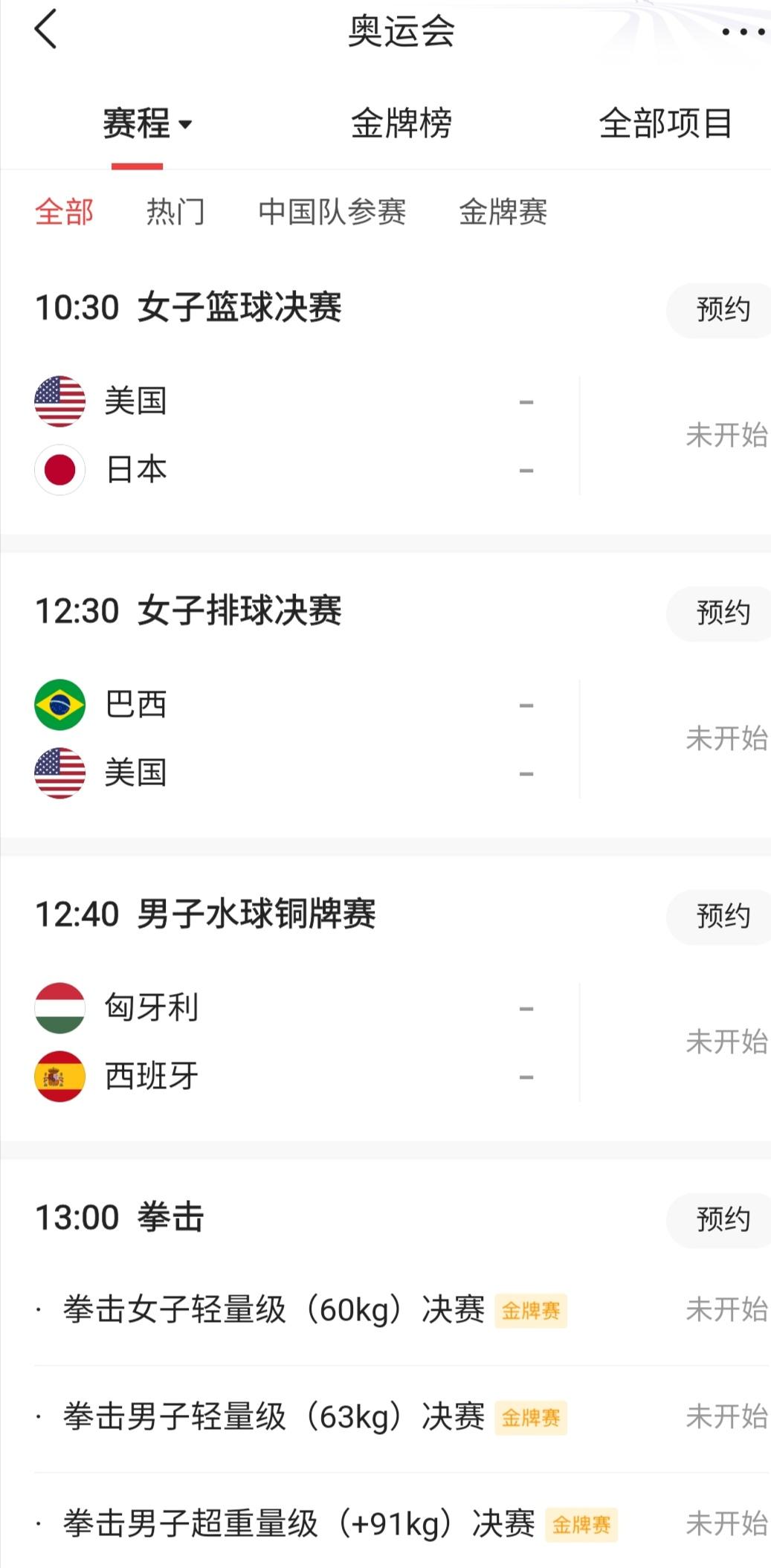Screen dimensions: 771x1568
Task: Select the 全部 filter
Action: (x=64, y=212)
